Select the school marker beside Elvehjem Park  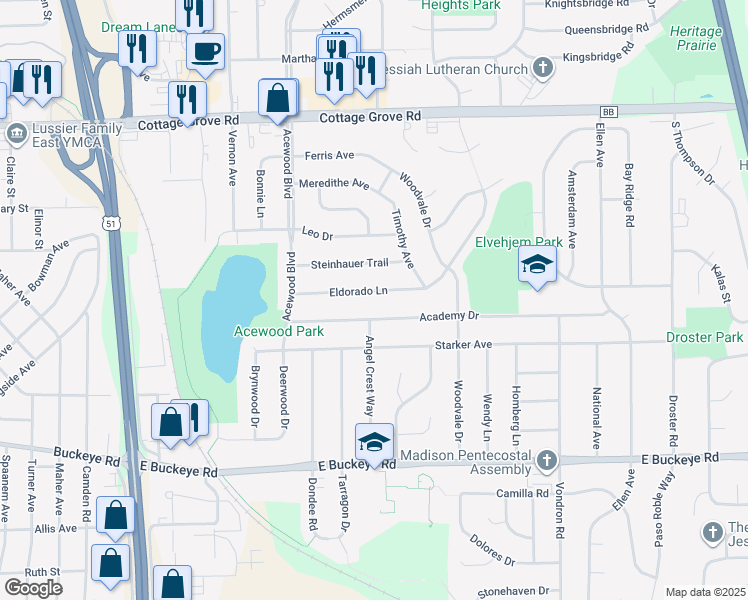pos(537,266)
